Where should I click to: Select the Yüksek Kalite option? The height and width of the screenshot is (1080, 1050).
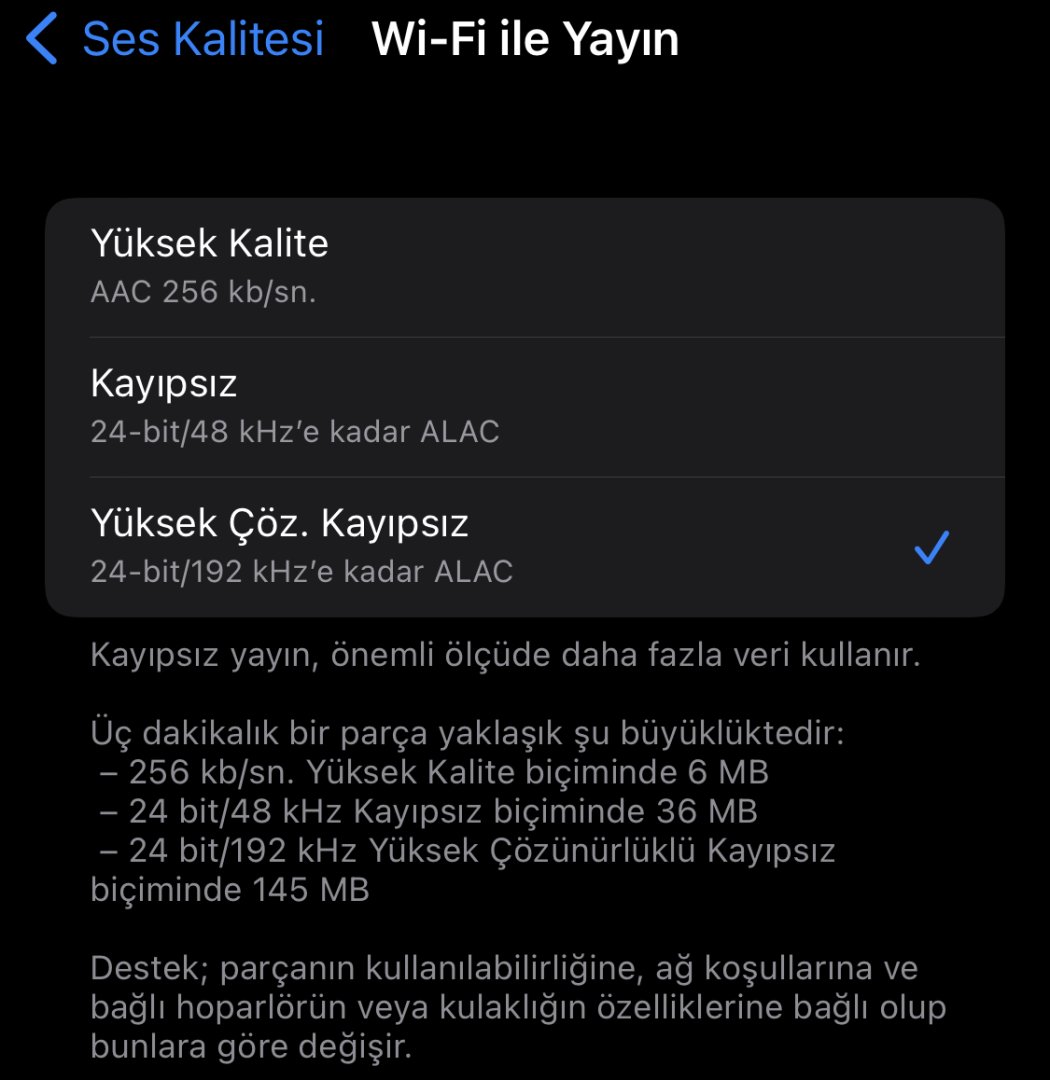(x=524, y=267)
